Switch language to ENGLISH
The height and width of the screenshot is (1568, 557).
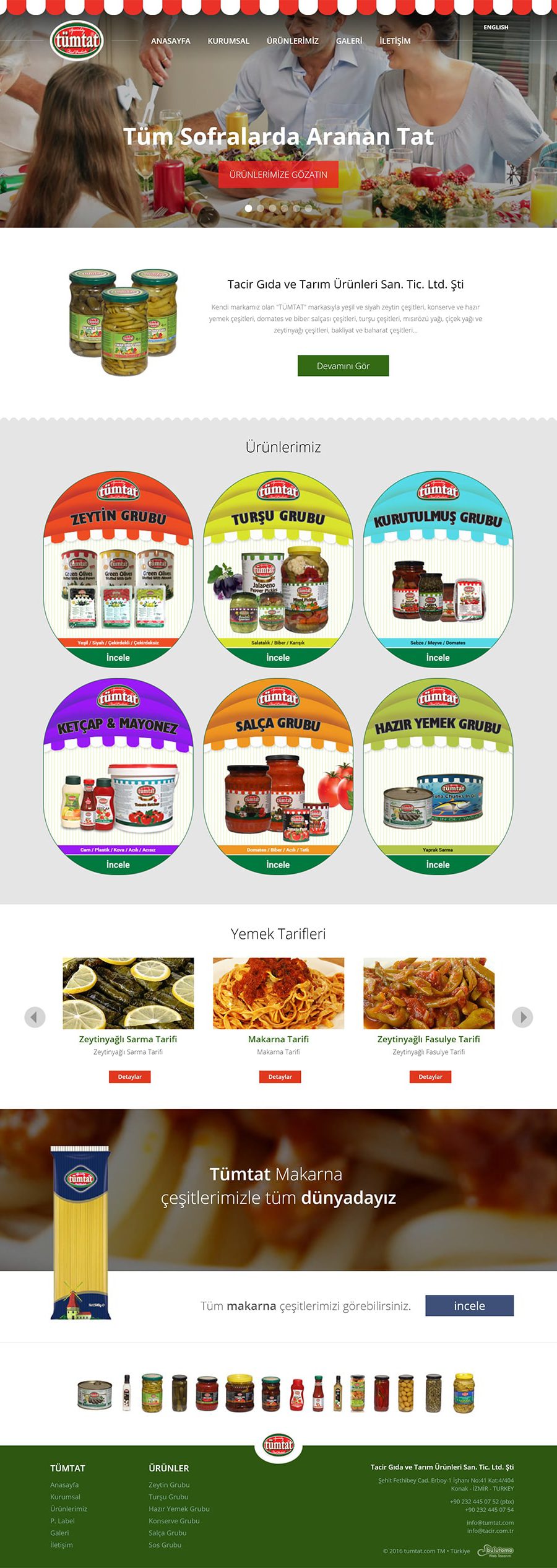[x=496, y=27]
